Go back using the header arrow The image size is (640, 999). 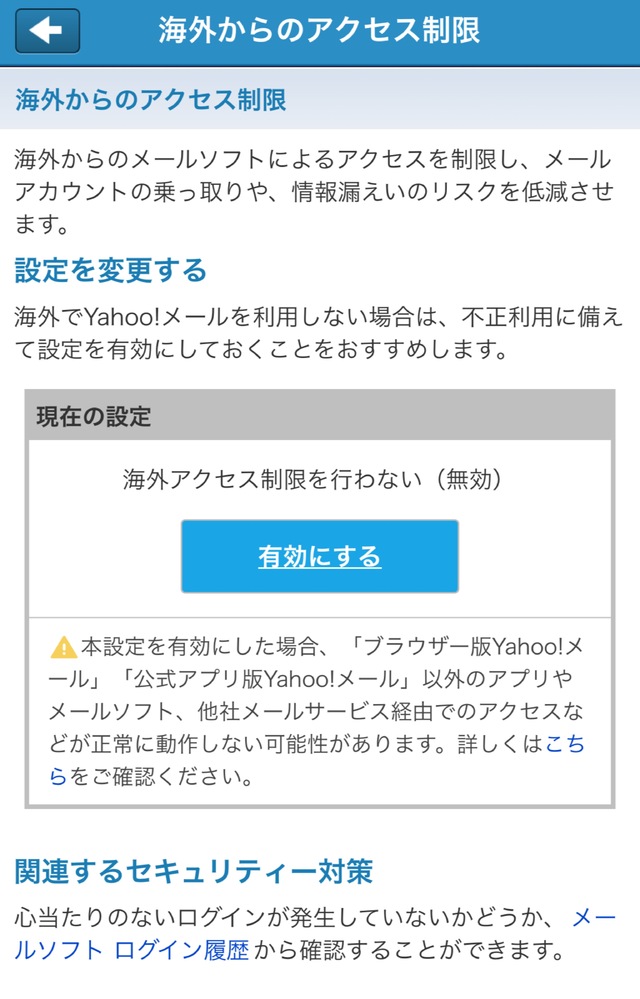point(47,30)
